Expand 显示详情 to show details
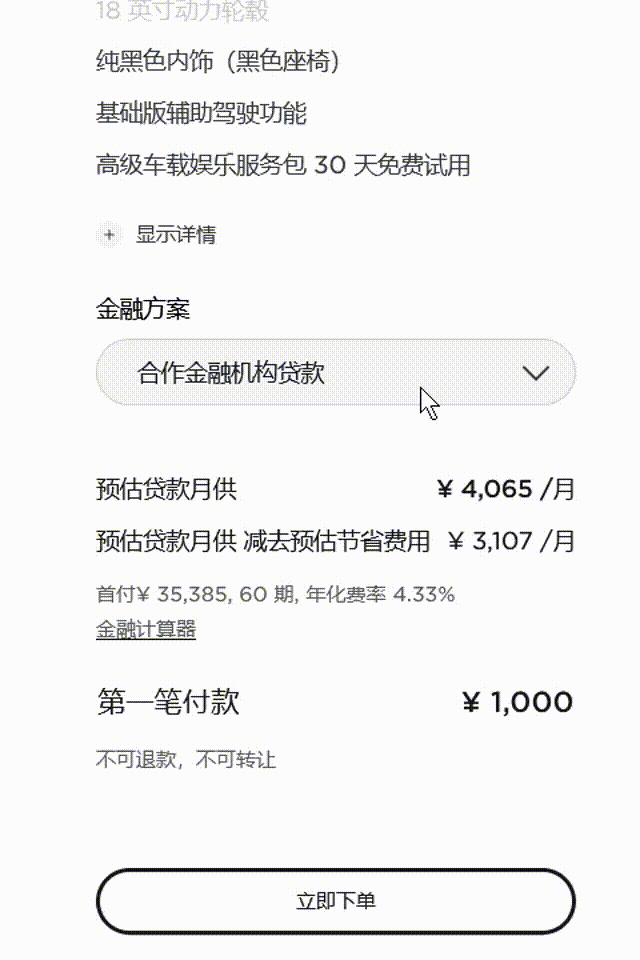The height and width of the screenshot is (960, 640). tap(157, 235)
